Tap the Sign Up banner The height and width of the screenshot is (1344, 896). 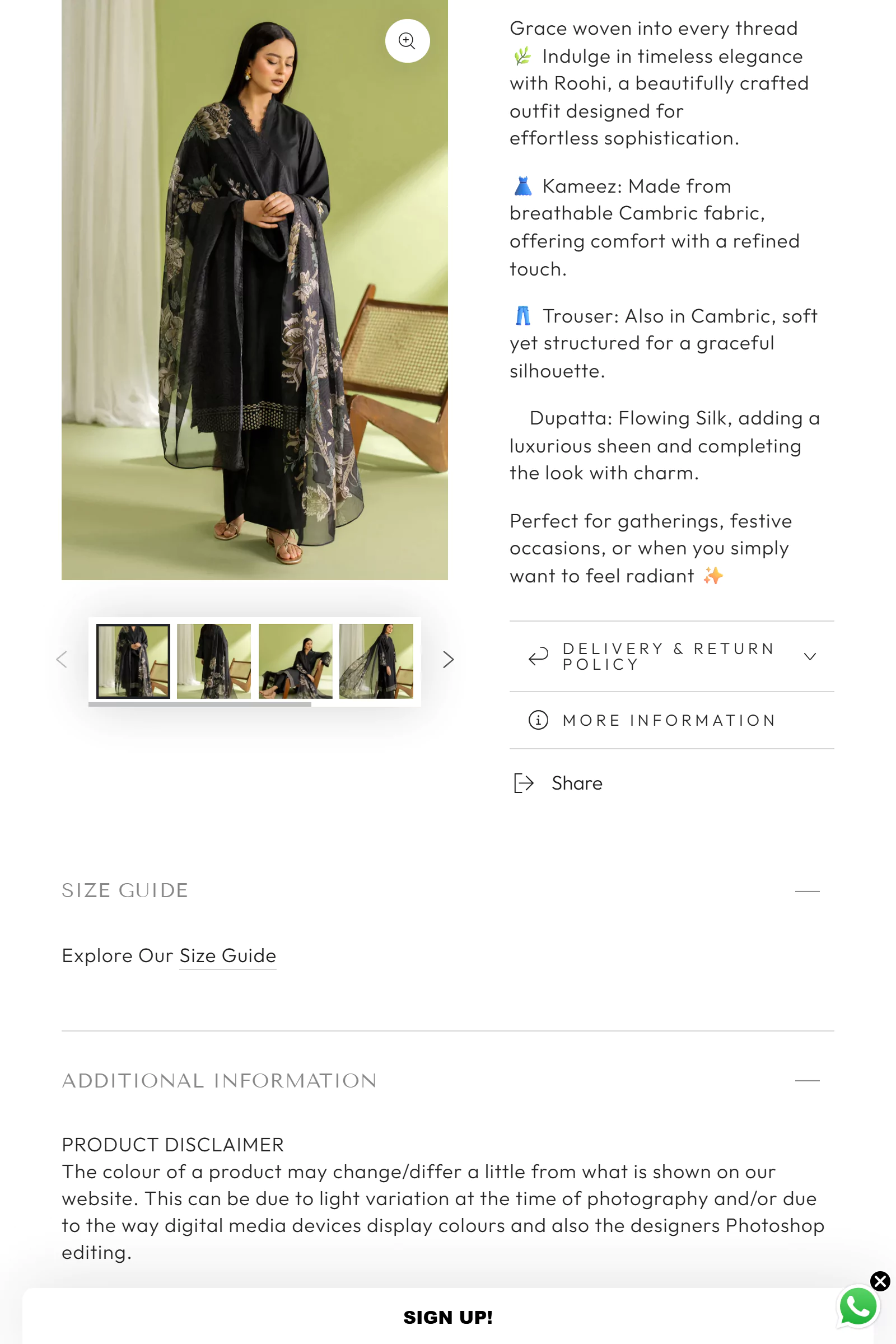click(x=447, y=1317)
